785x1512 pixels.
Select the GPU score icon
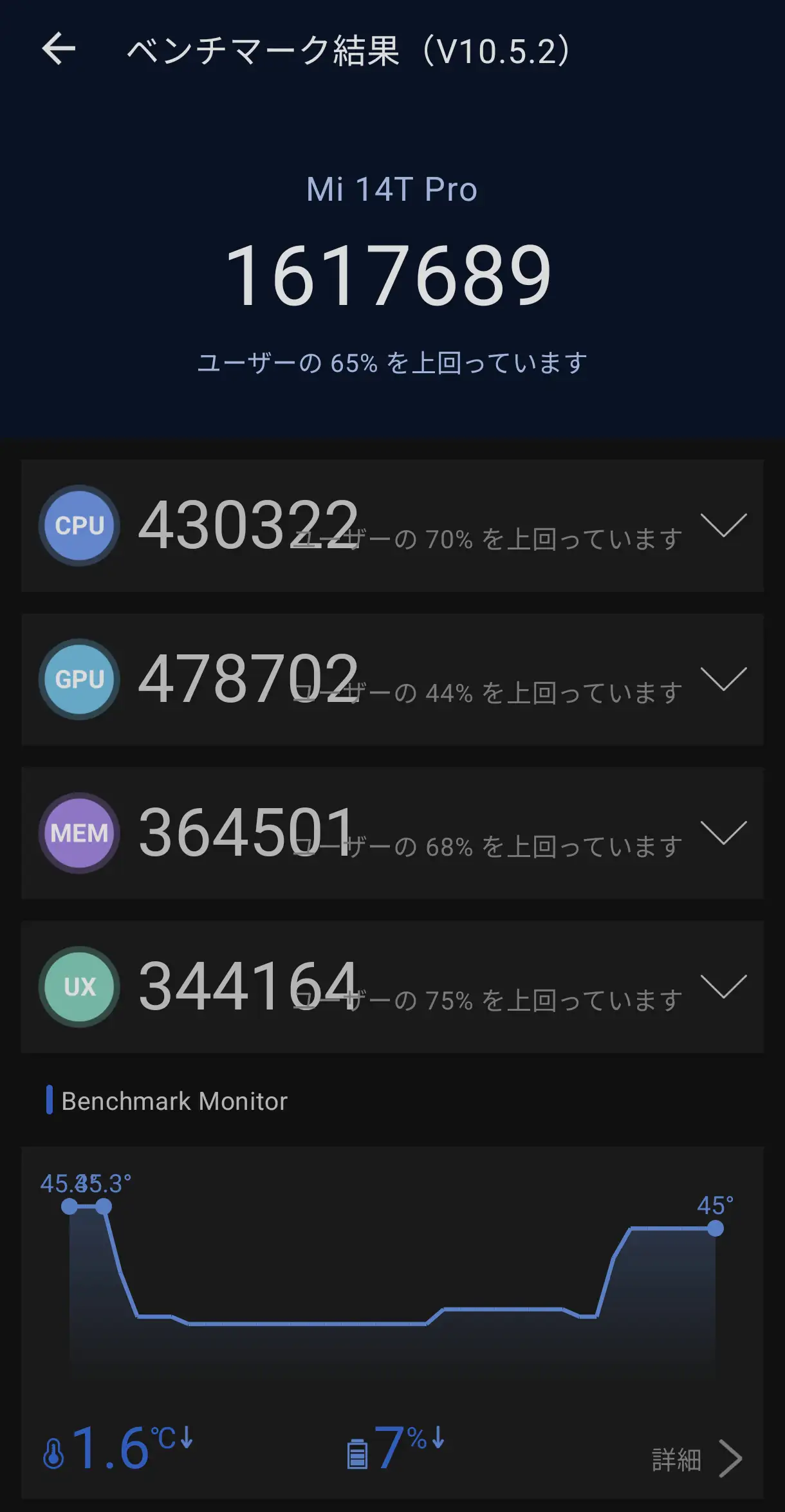[78, 679]
